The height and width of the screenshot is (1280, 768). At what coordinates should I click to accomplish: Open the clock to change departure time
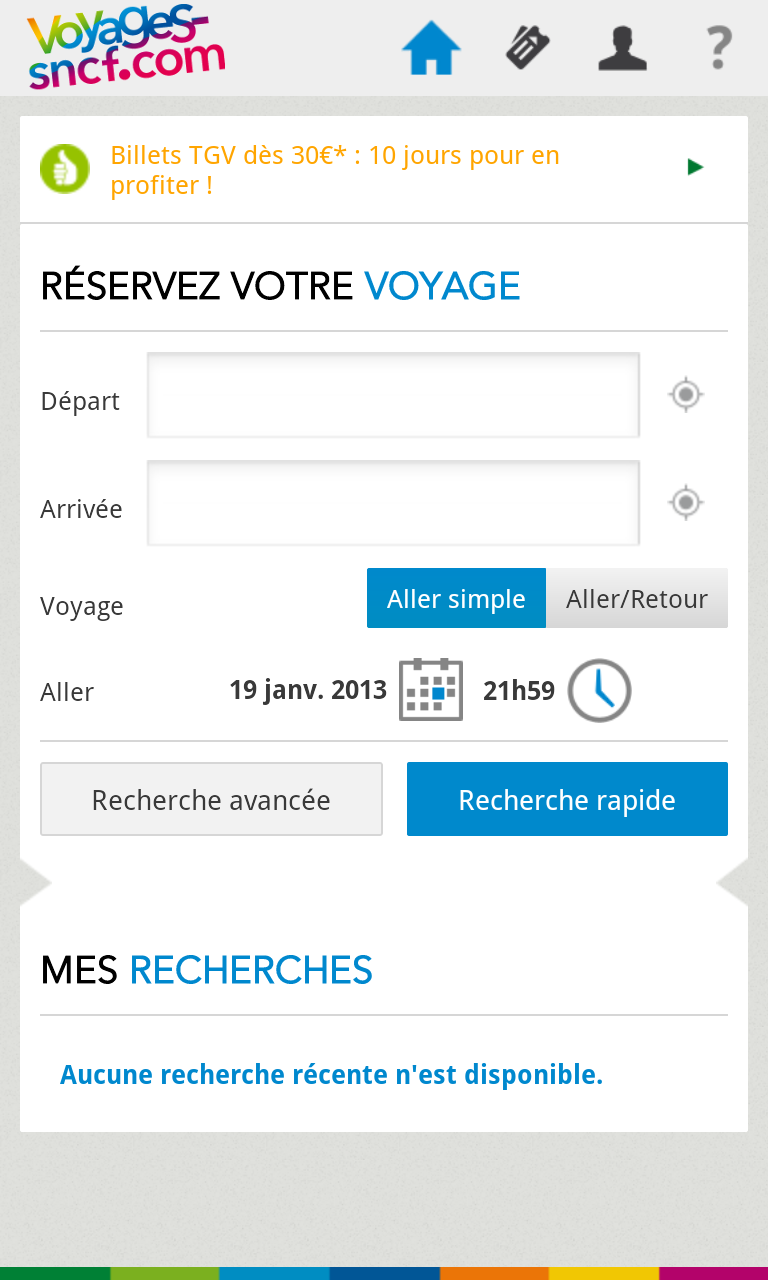[x=600, y=690]
